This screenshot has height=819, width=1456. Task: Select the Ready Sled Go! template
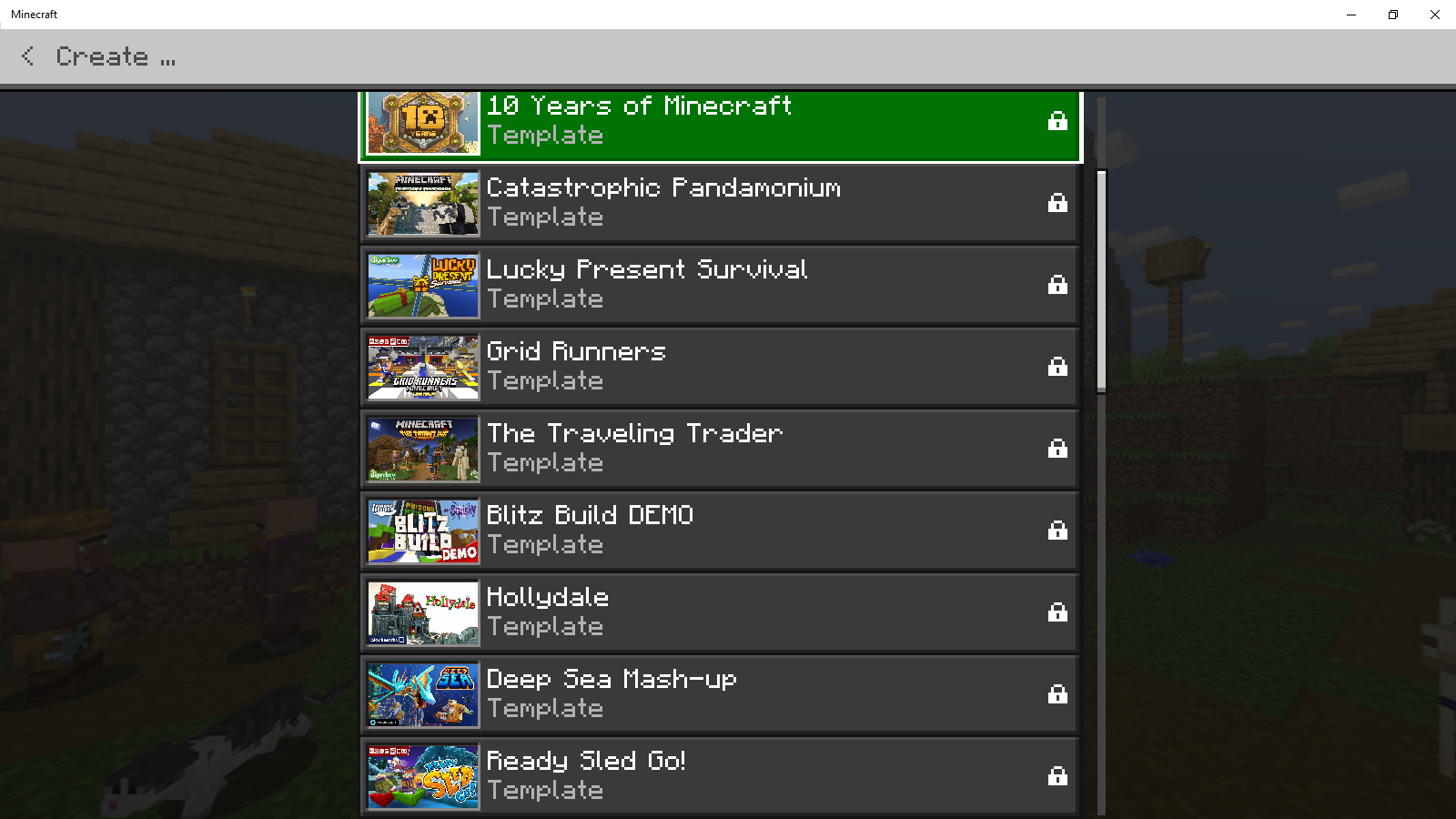[x=719, y=776]
